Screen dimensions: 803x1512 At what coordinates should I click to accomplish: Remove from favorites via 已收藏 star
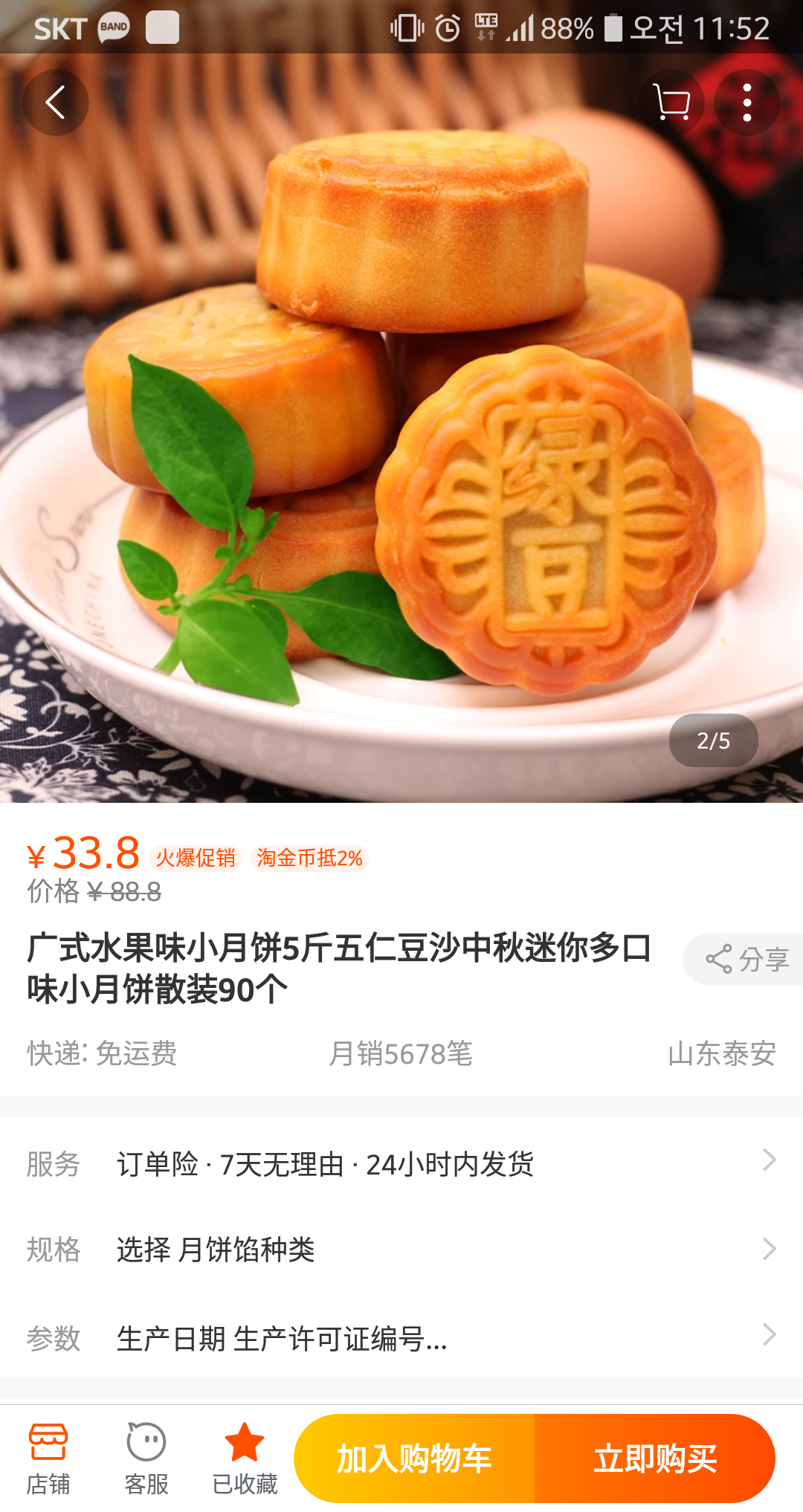point(245,1458)
